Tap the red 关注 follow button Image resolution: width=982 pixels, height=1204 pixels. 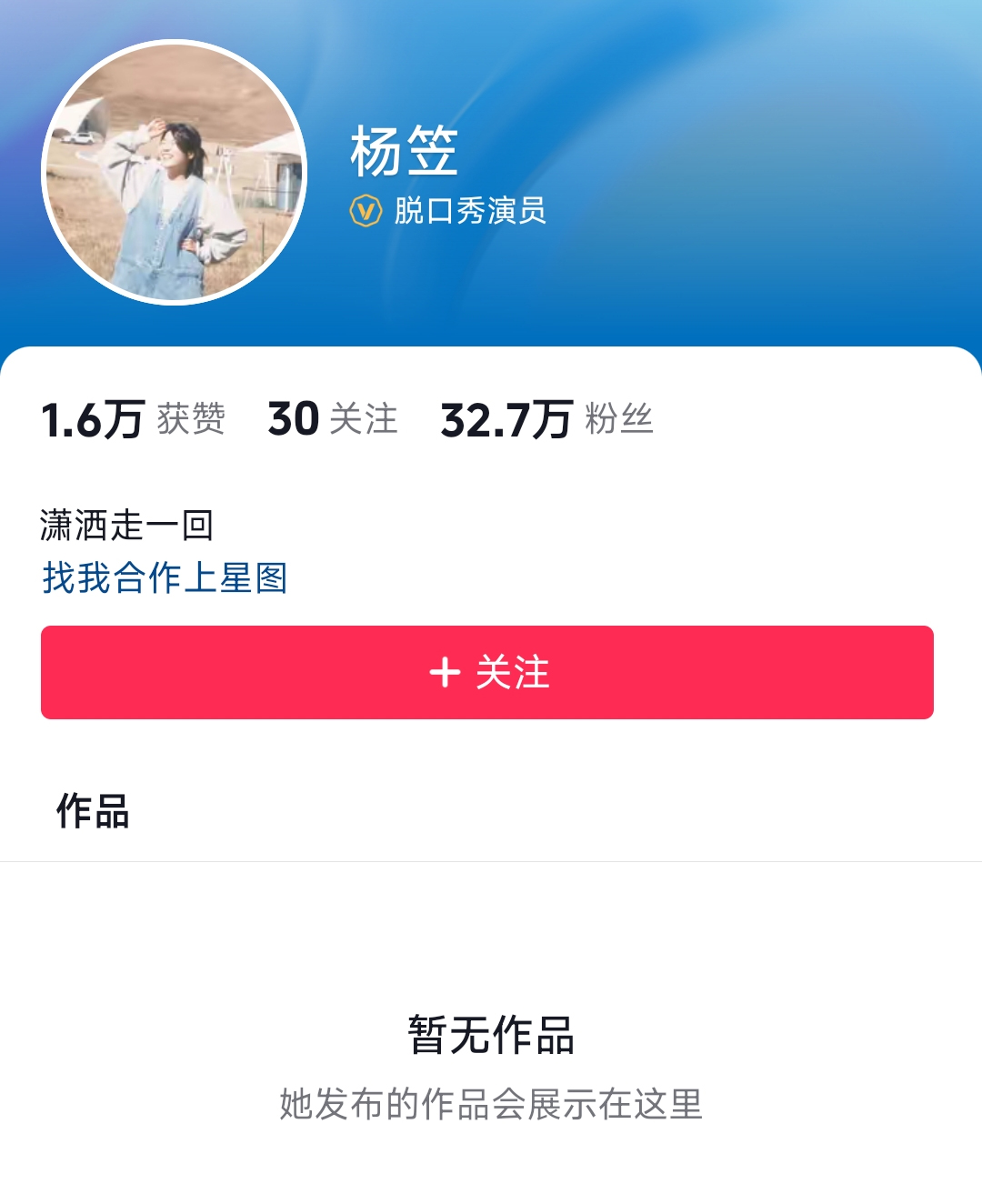487,672
